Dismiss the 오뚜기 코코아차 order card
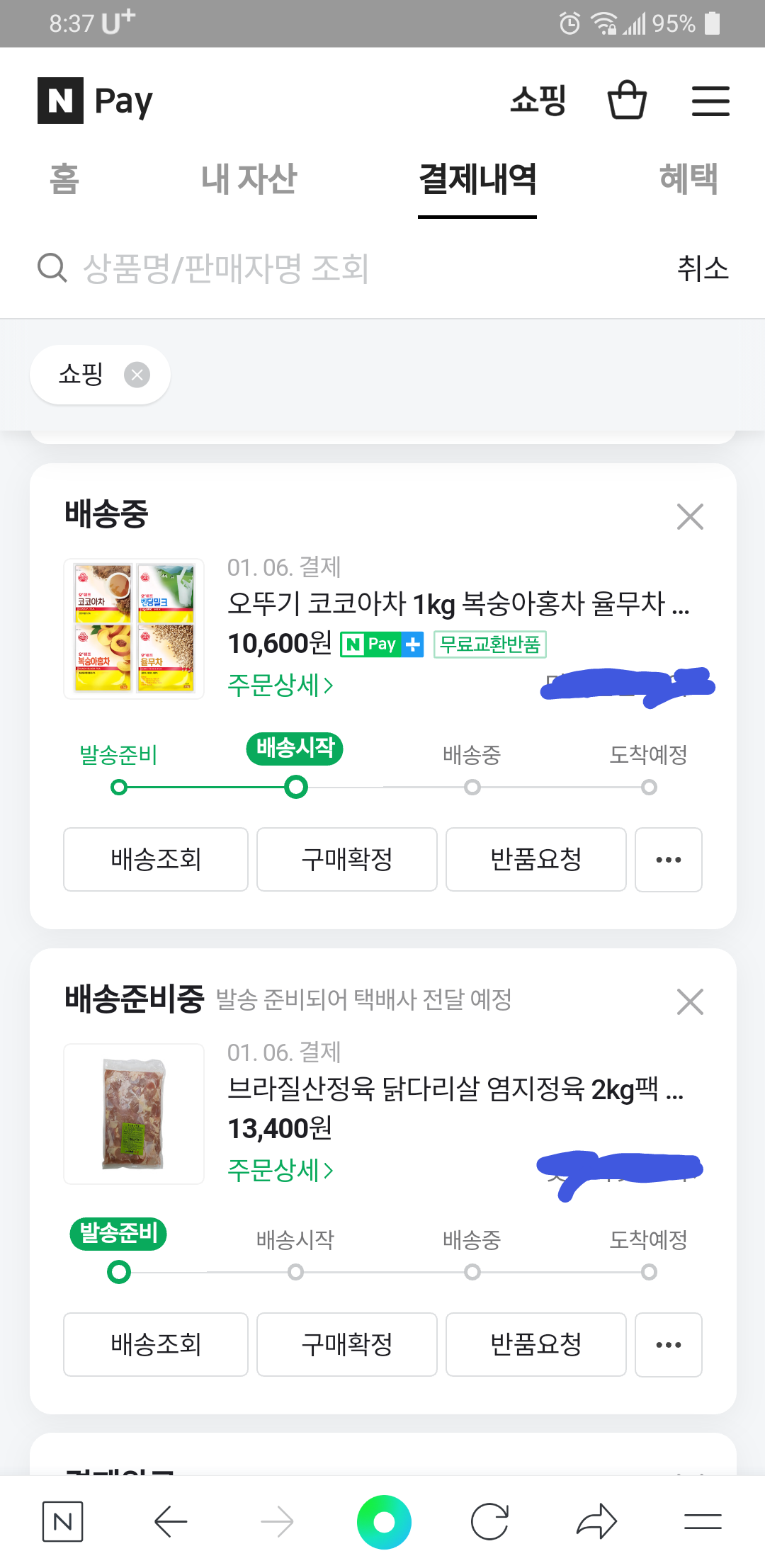Screen dimensions: 765x1568 pyautogui.click(x=690, y=517)
